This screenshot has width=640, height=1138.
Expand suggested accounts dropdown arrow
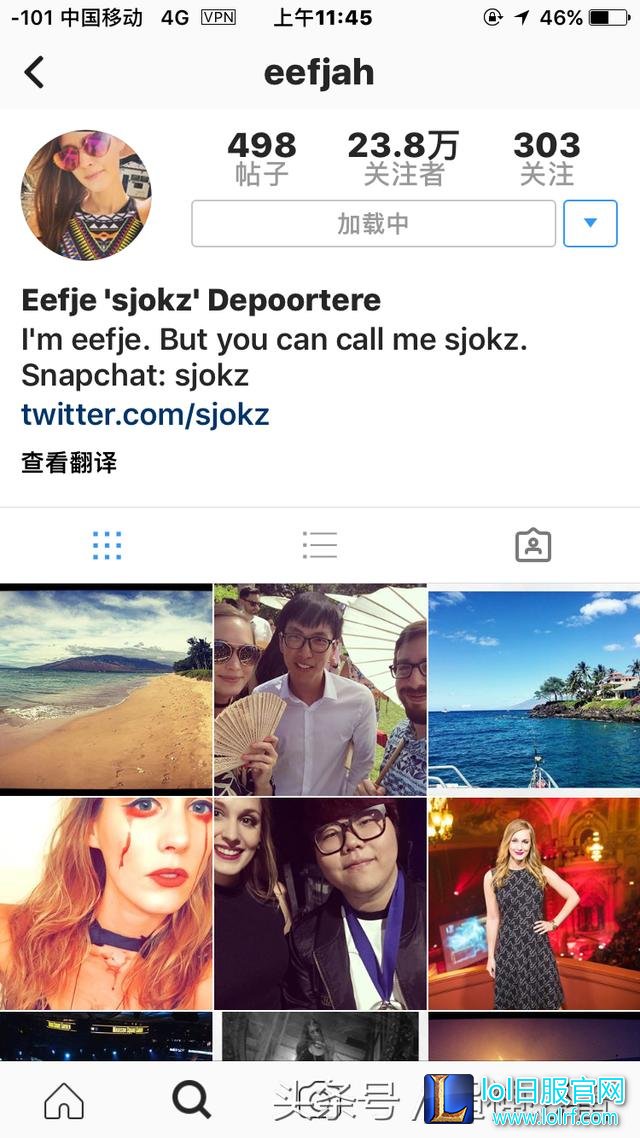click(590, 223)
